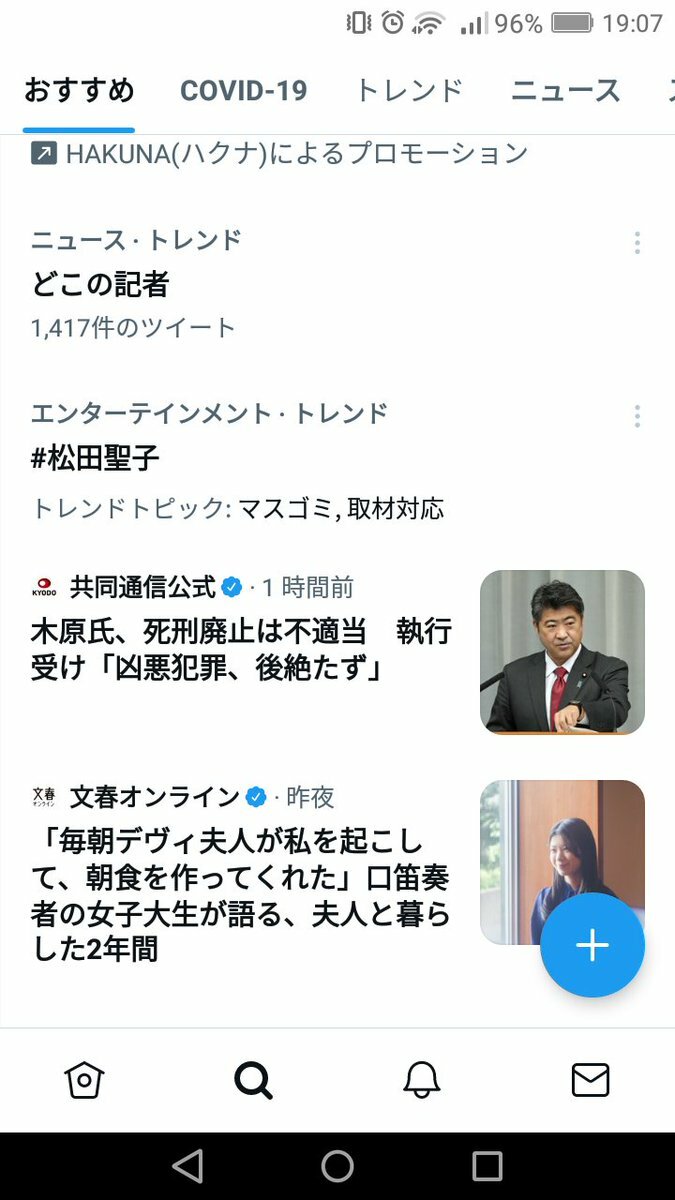This screenshot has width=675, height=1200.
Task: Open the search tab in bottom bar
Action: 253,1080
